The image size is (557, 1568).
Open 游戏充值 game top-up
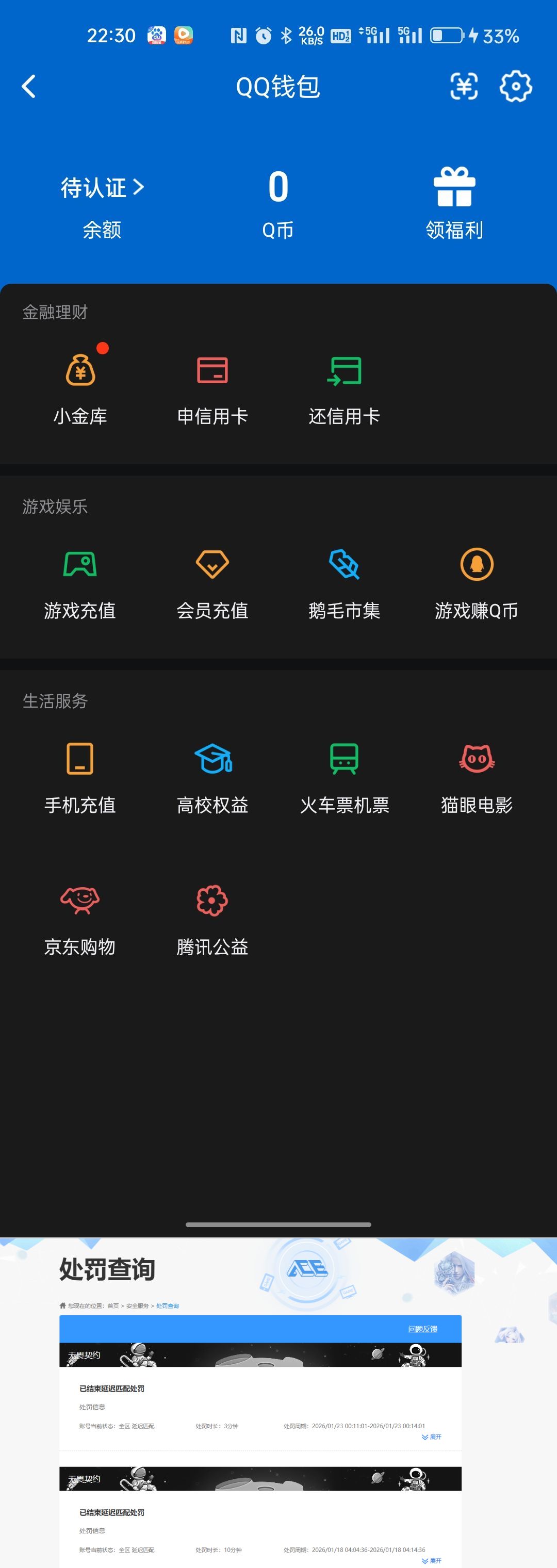point(80,566)
